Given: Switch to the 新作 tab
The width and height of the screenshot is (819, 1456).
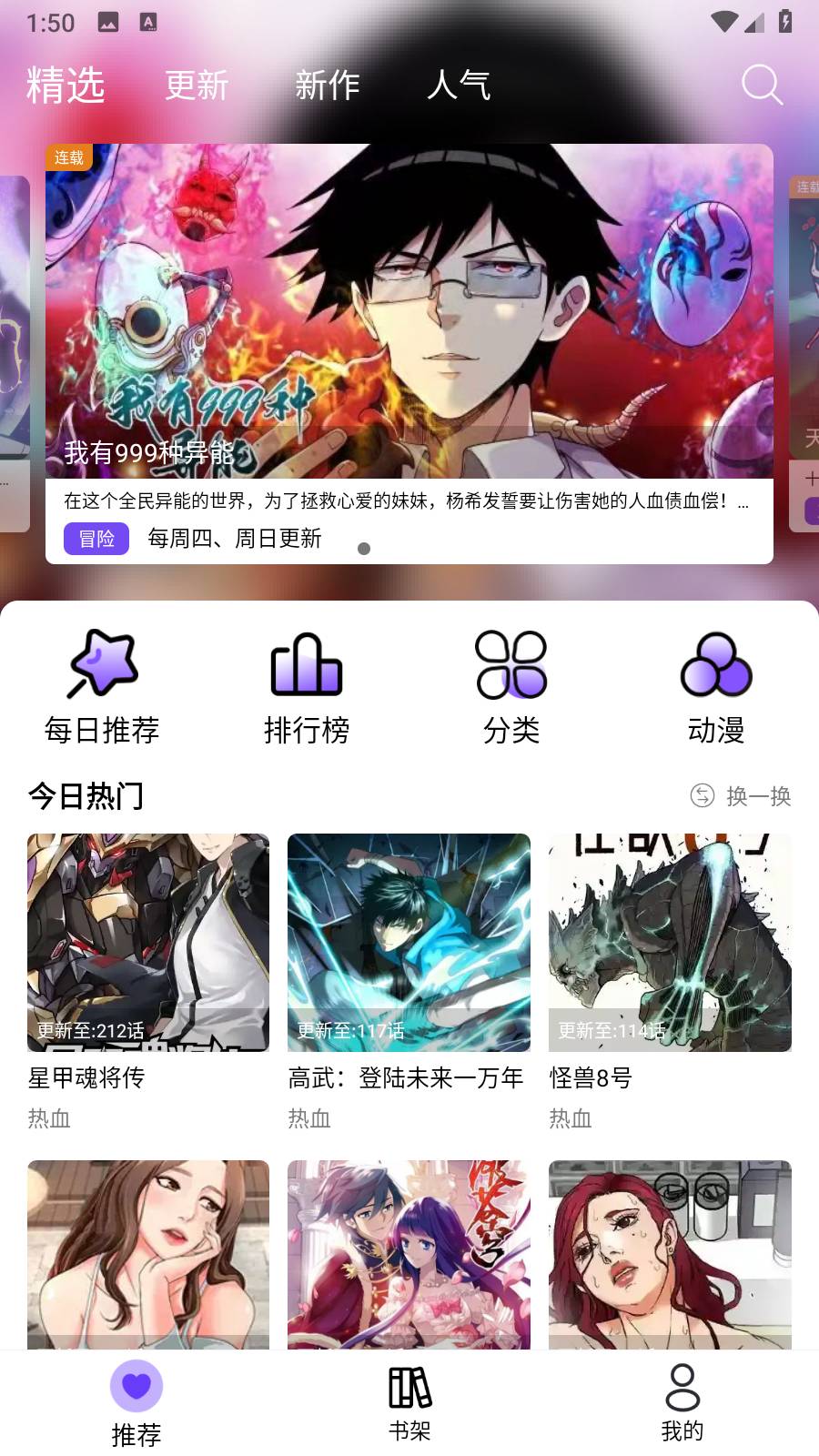Looking at the screenshot, I should pos(329,86).
